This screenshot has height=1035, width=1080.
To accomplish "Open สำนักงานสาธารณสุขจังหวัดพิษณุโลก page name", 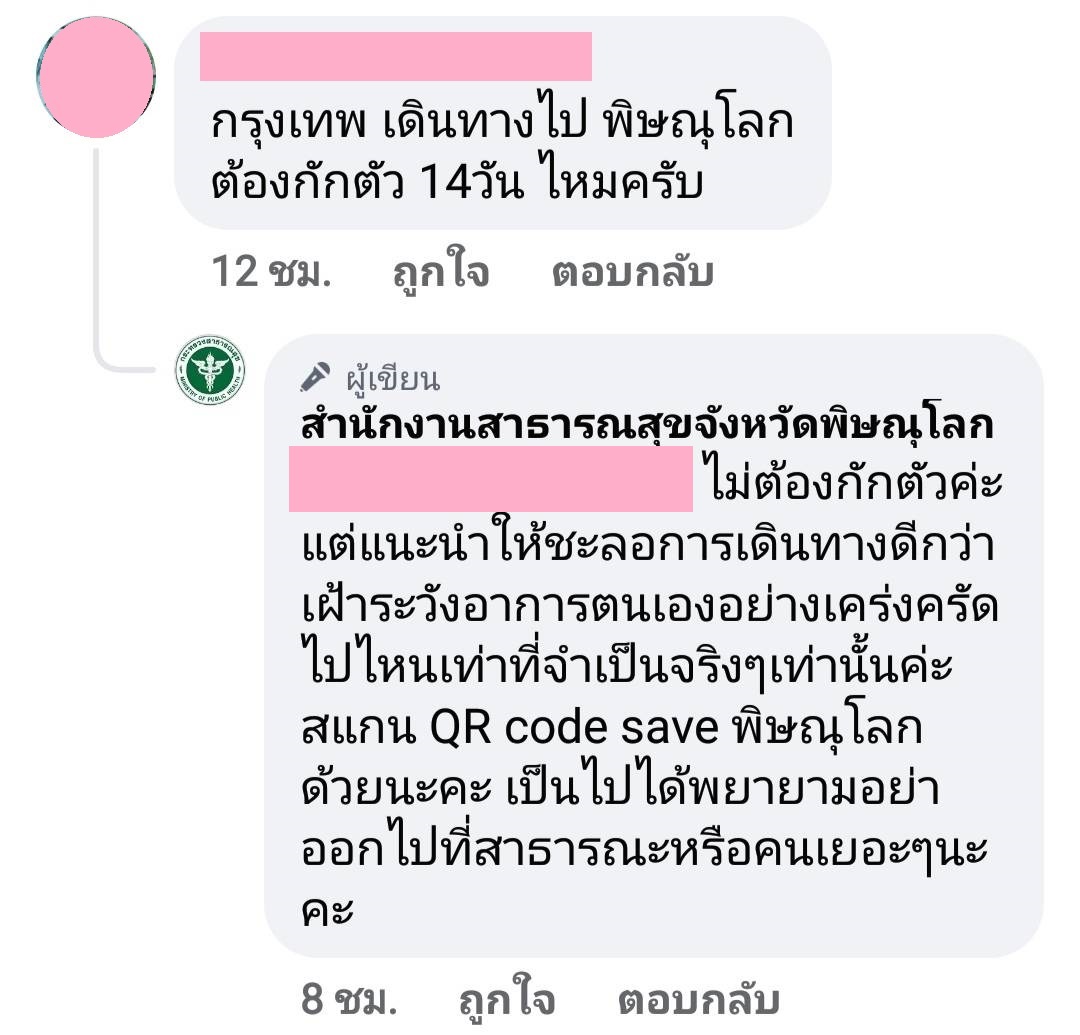I will click(x=647, y=424).
